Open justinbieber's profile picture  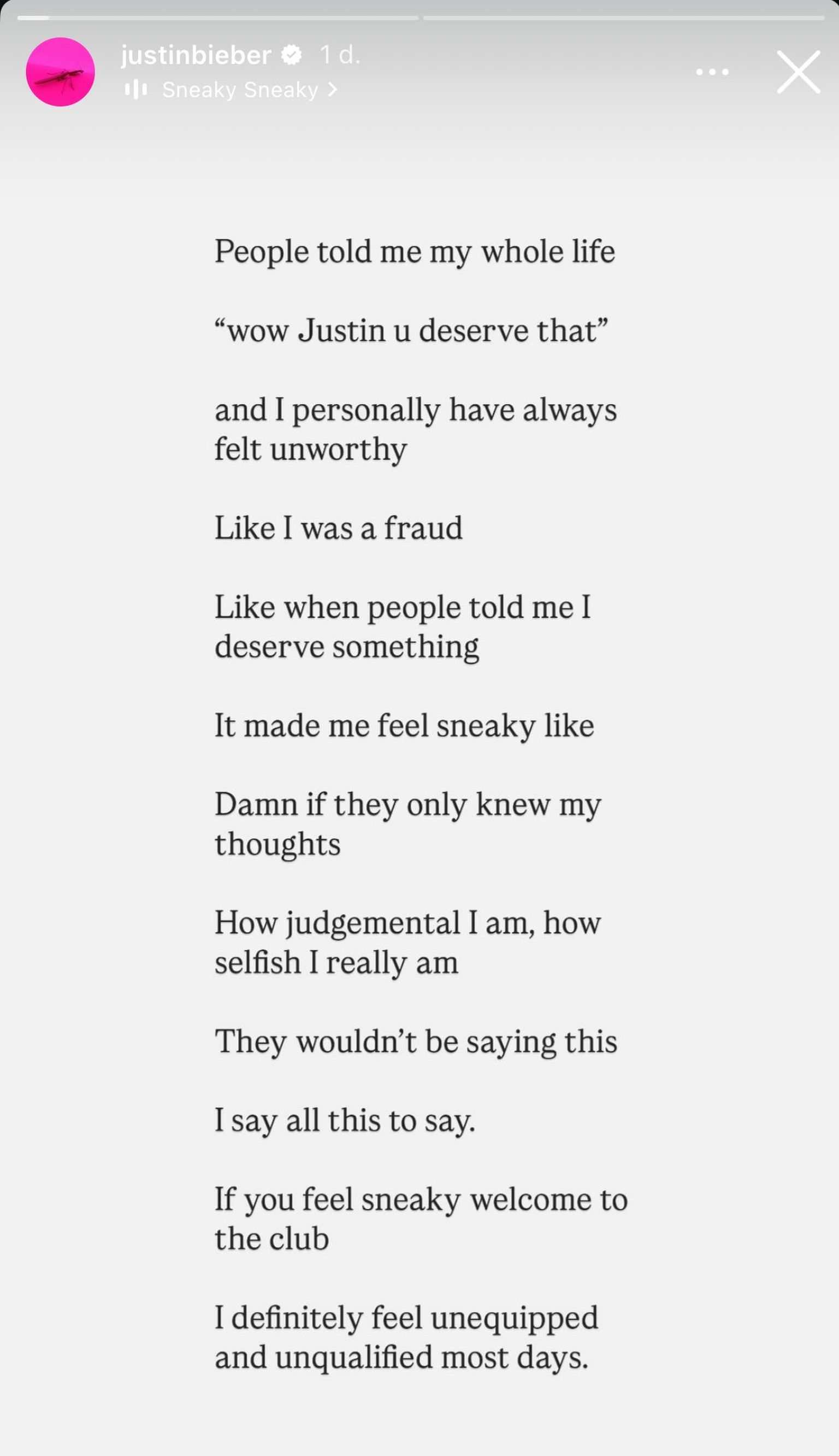pyautogui.click(x=61, y=72)
